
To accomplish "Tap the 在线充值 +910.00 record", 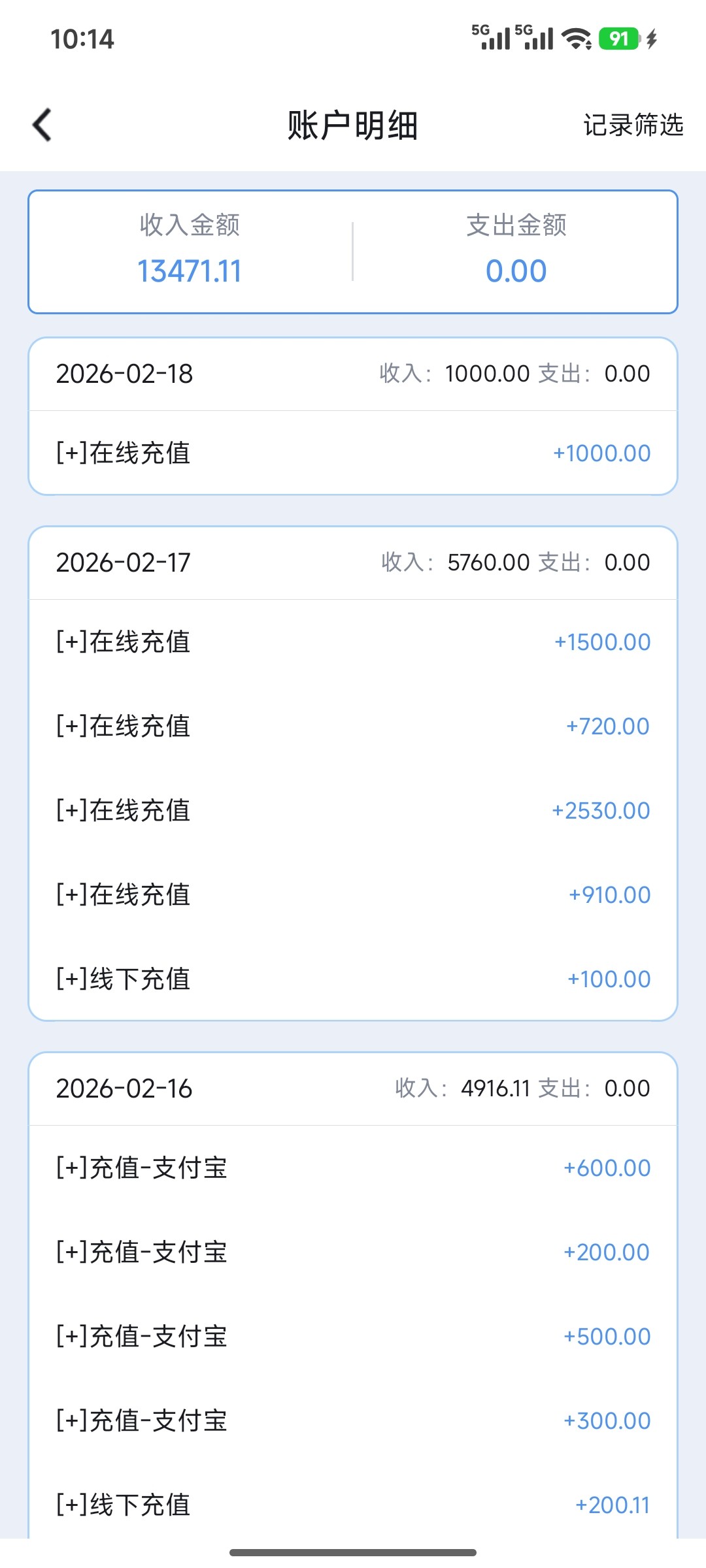I will pyautogui.click(x=353, y=894).
